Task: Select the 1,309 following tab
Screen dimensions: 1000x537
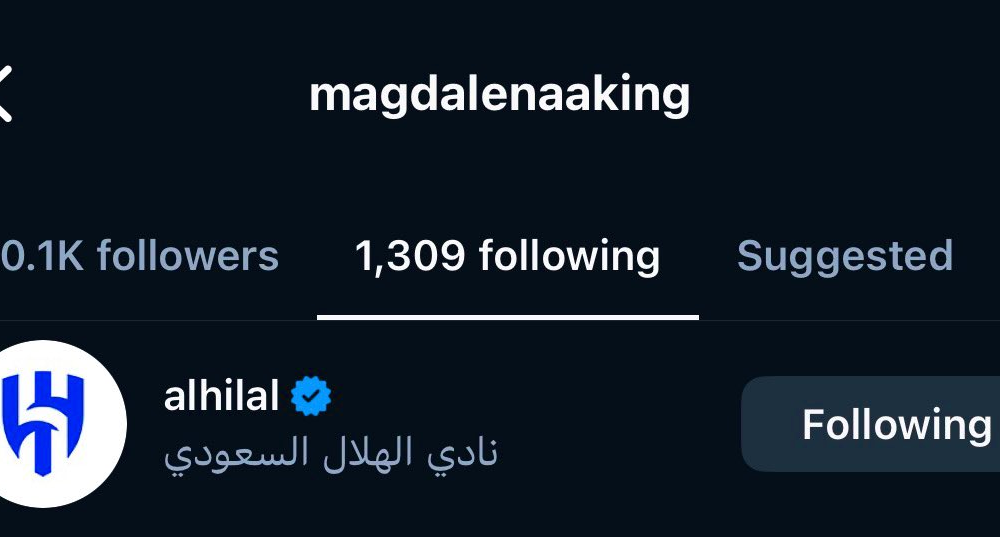Action: tap(507, 256)
